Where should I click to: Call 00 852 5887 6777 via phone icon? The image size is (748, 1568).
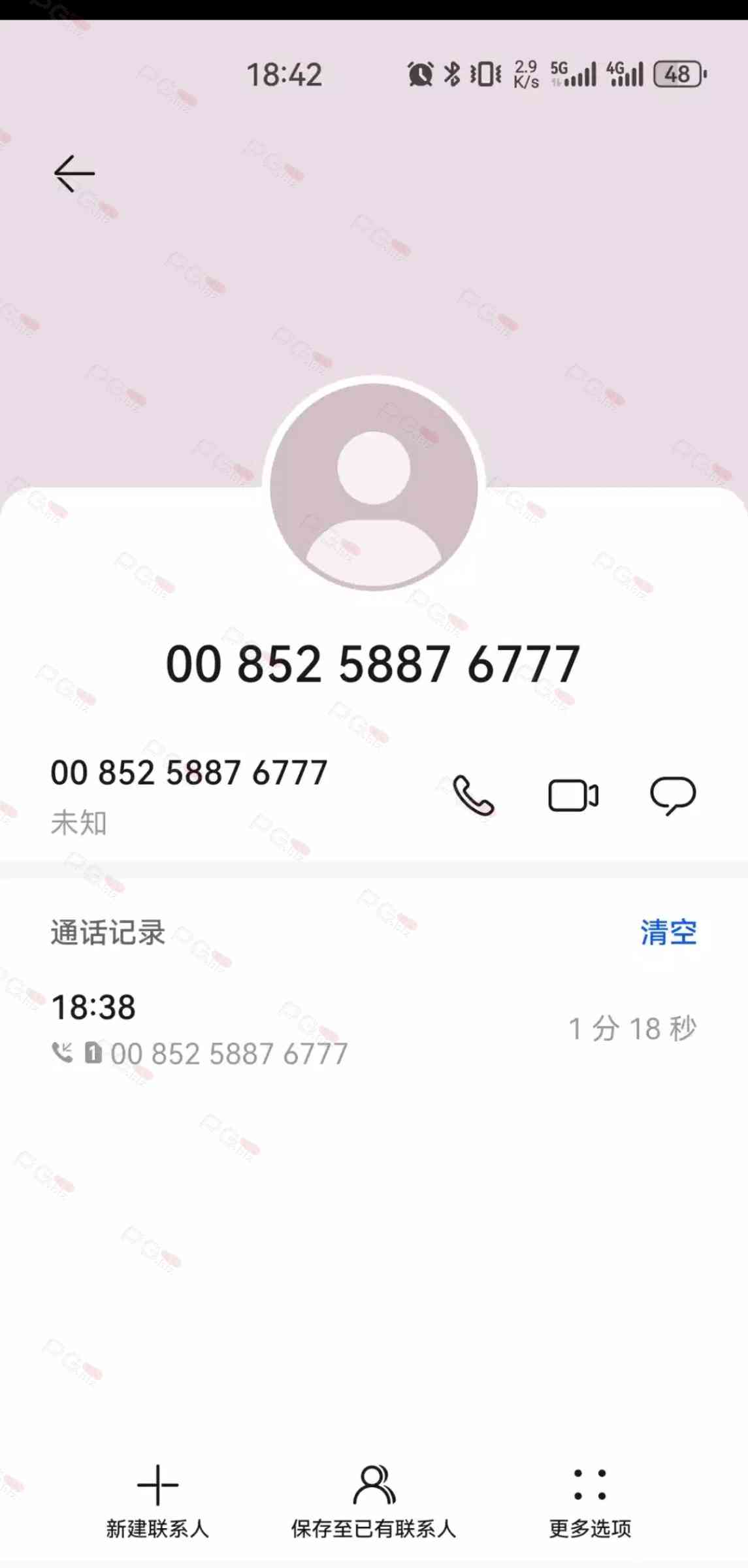(x=474, y=796)
